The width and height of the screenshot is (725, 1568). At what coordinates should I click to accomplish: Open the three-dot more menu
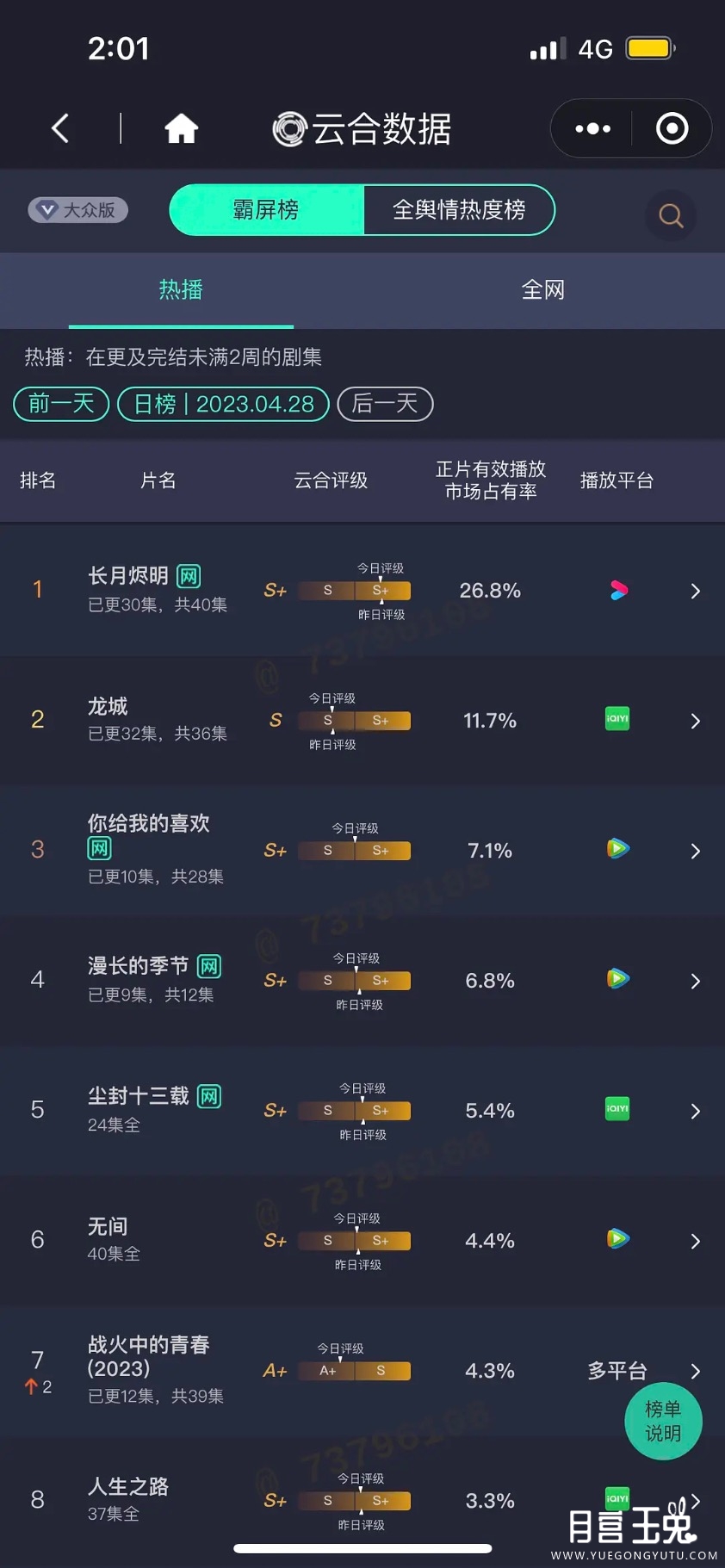[x=592, y=129]
